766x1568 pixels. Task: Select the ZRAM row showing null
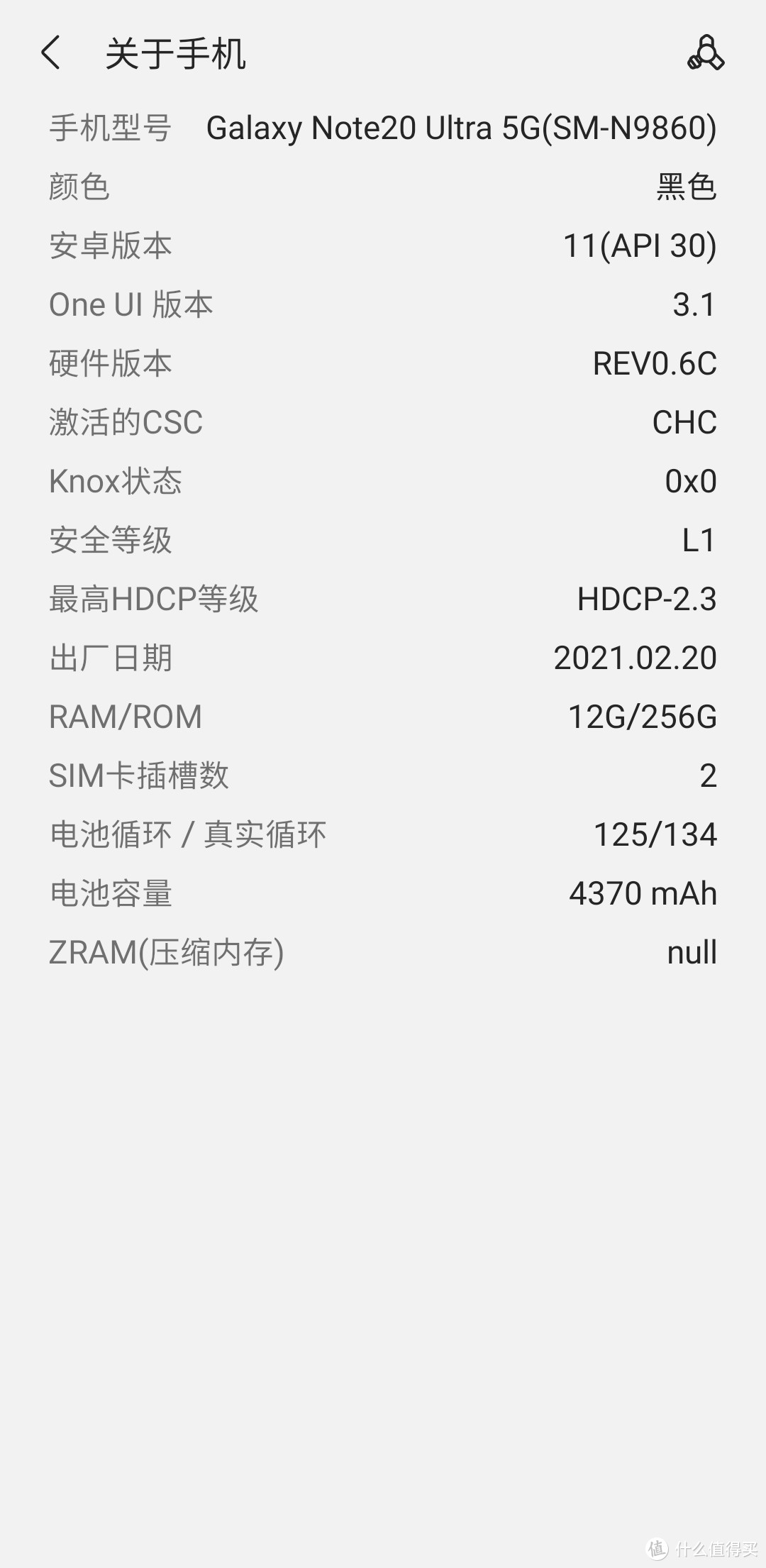pos(383,953)
